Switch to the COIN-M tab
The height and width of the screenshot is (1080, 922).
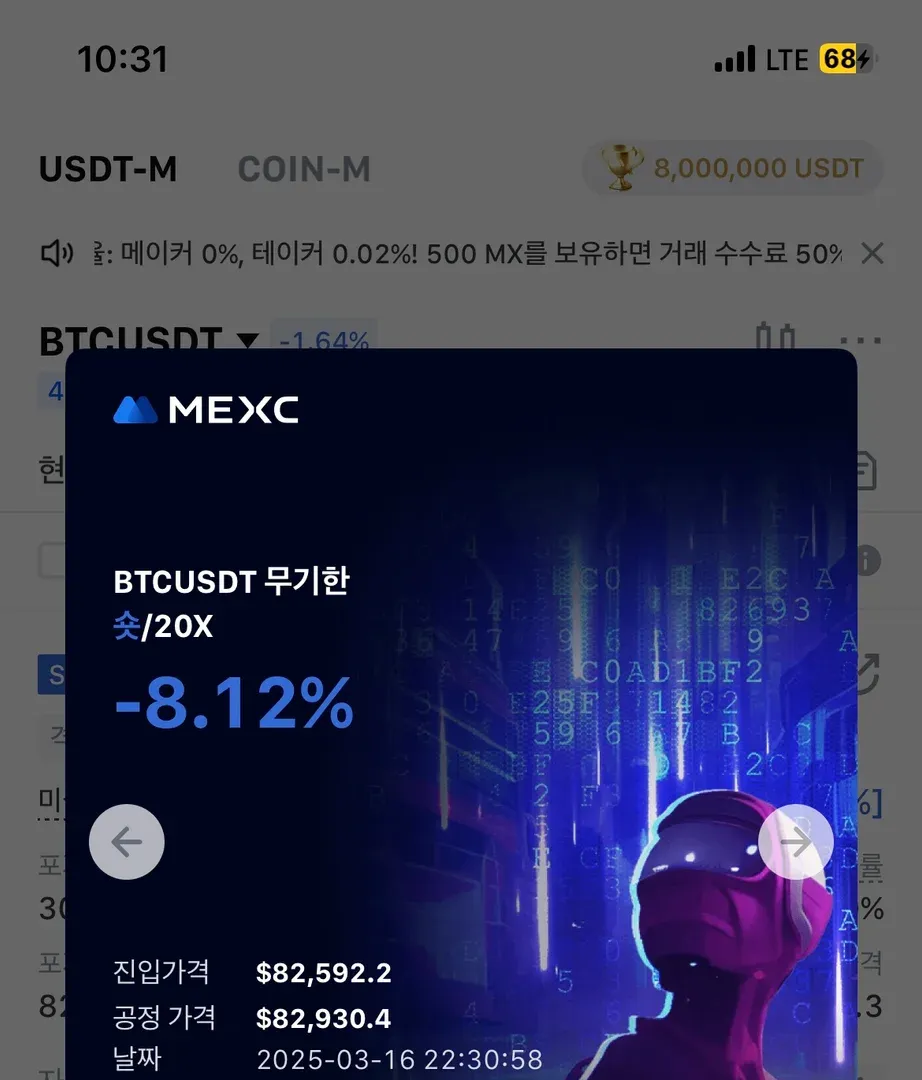[304, 169]
